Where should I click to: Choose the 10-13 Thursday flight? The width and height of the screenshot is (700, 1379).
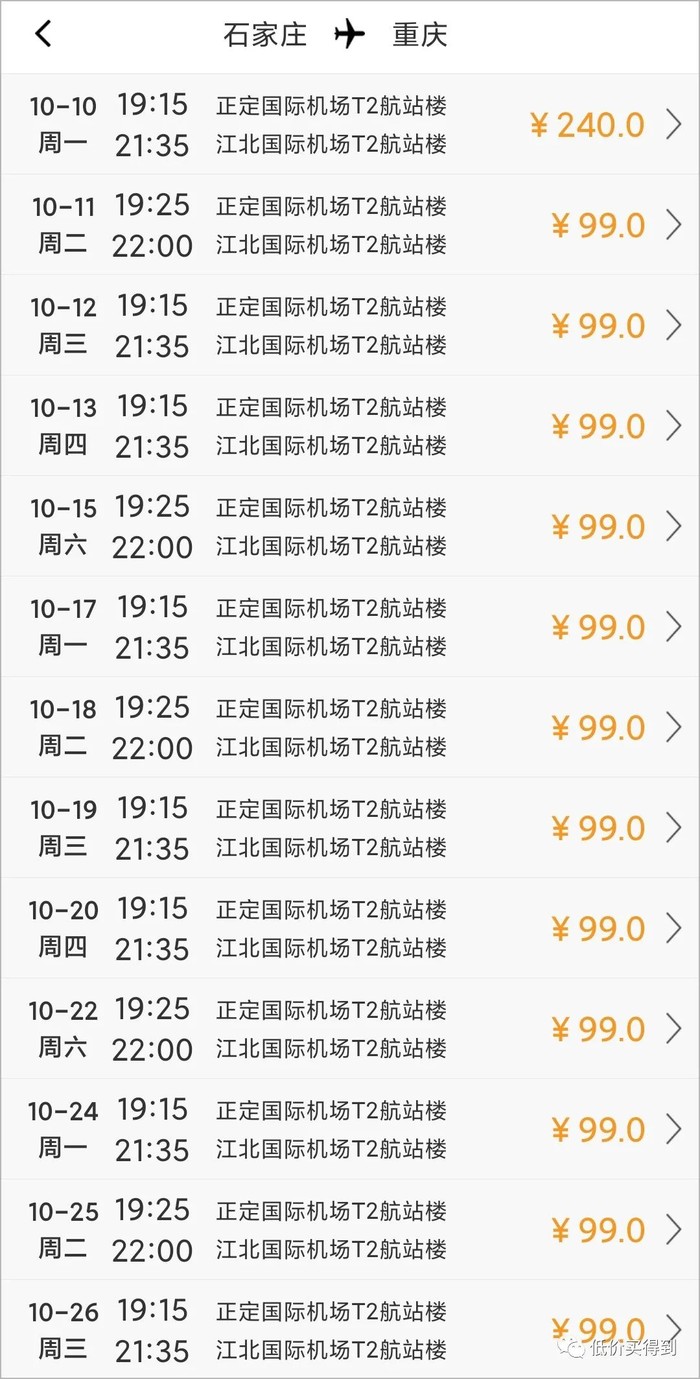tap(350, 426)
